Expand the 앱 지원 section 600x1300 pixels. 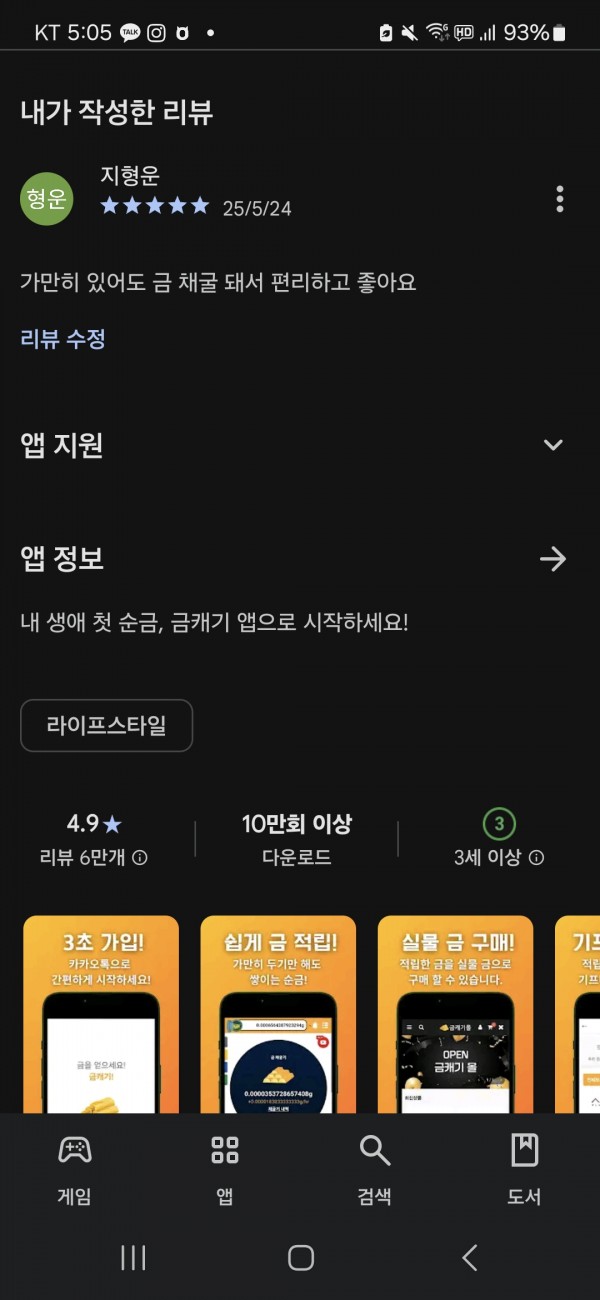click(x=553, y=445)
